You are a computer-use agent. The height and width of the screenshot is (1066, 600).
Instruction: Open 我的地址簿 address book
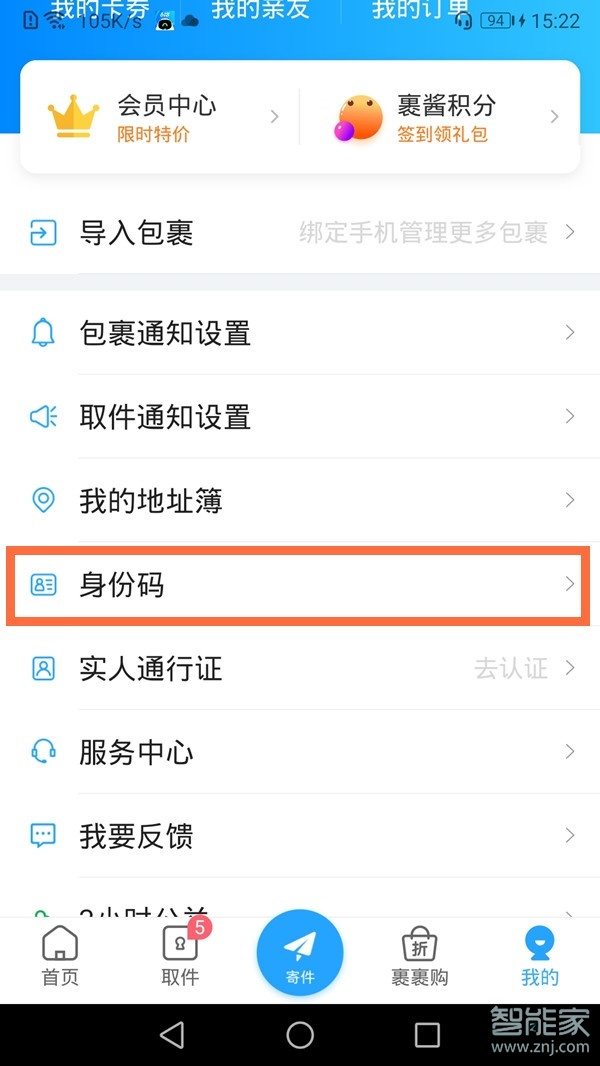[x=300, y=500]
